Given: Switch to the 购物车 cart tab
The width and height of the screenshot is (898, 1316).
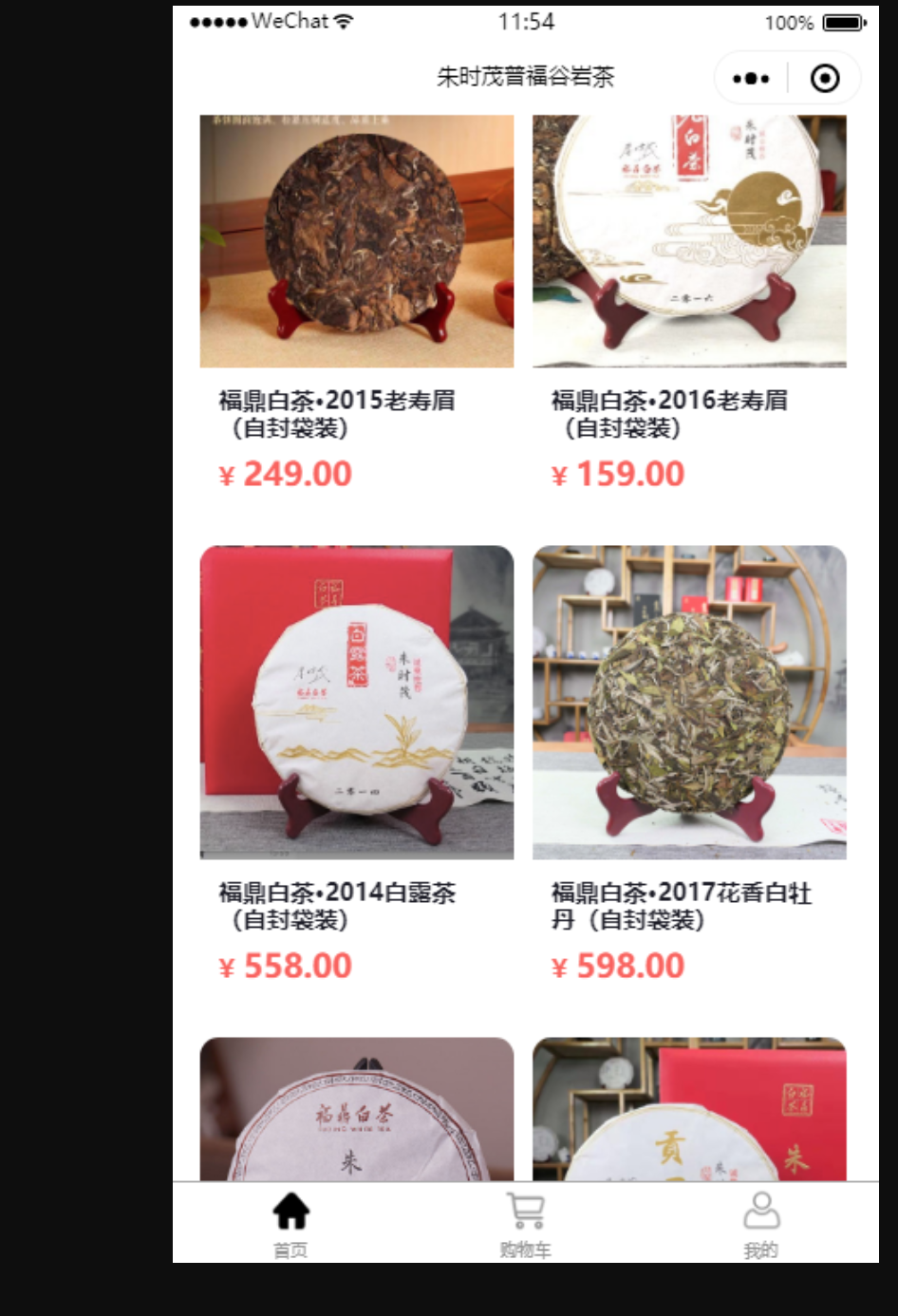Looking at the screenshot, I should coord(525,1223).
